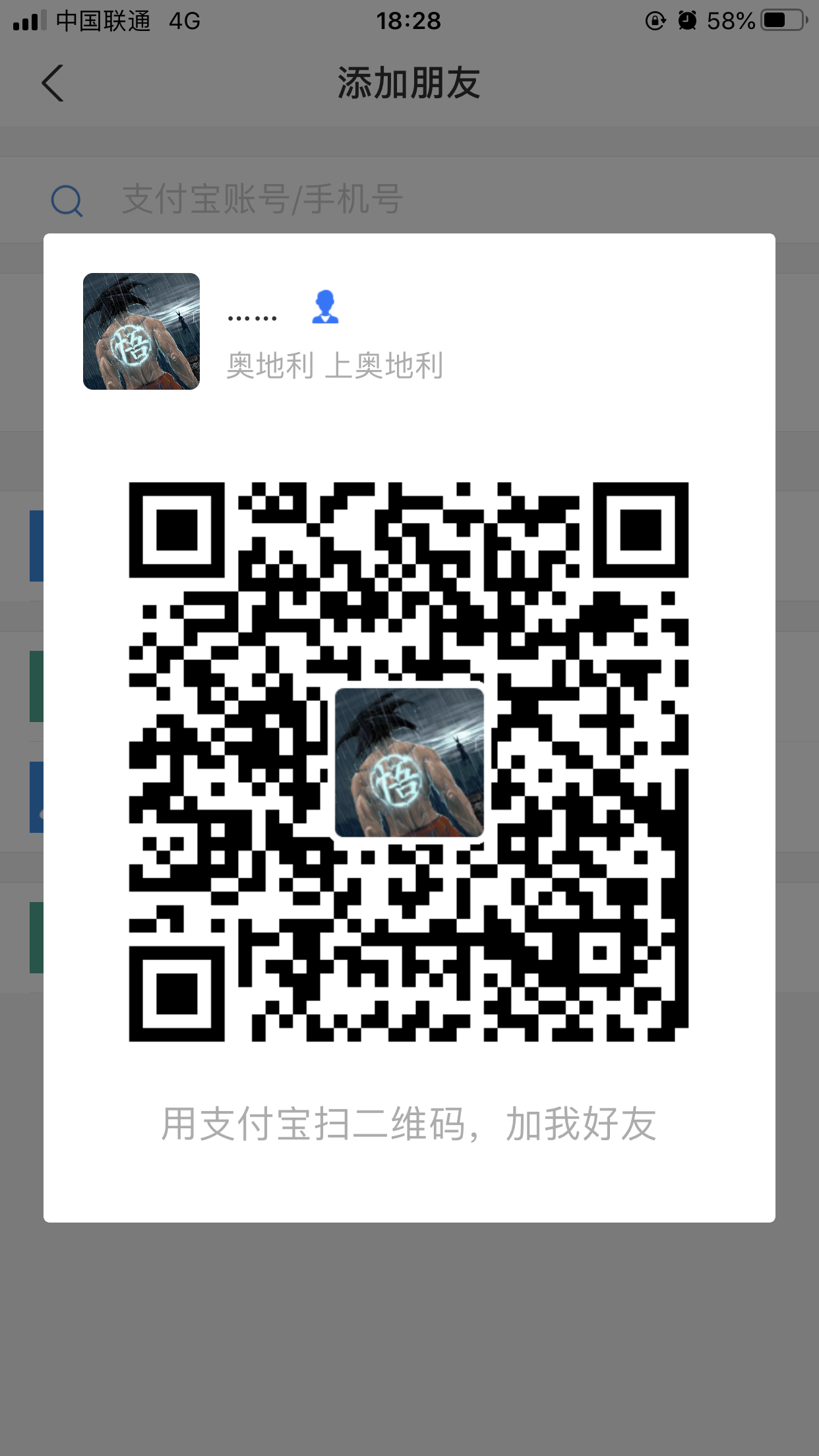
Task: Tap the 18:28 clock display
Action: pos(409,20)
